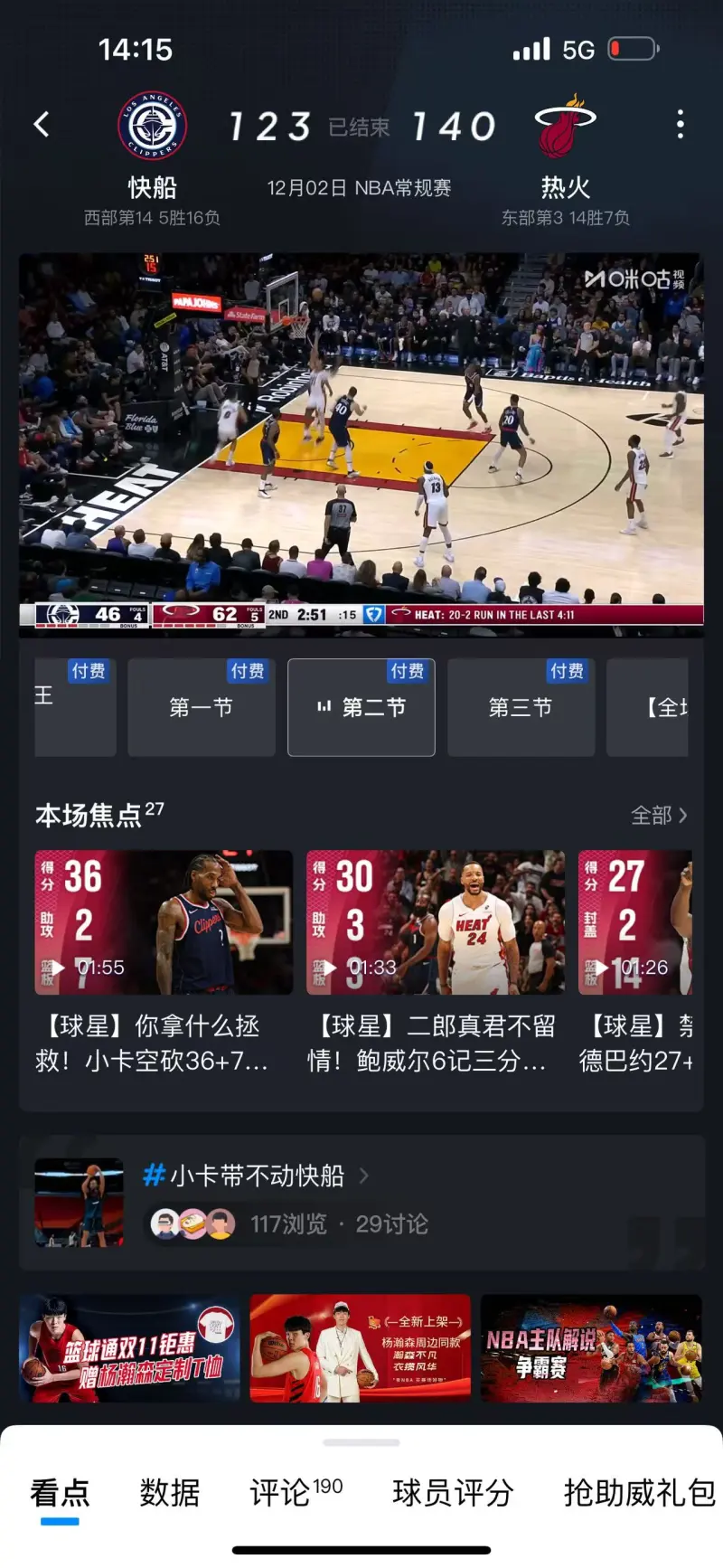Viewport: 723px width, 1568px height.
Task: Play the 鲍威尔6记三分 highlight clip
Action: 436,922
